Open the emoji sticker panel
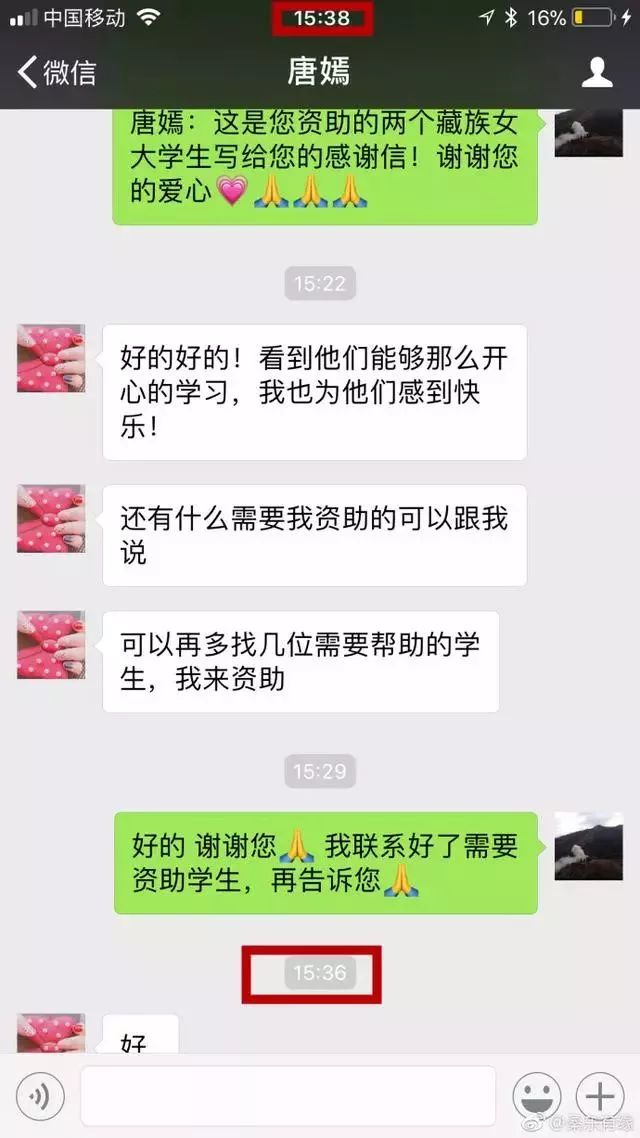 [537, 1096]
